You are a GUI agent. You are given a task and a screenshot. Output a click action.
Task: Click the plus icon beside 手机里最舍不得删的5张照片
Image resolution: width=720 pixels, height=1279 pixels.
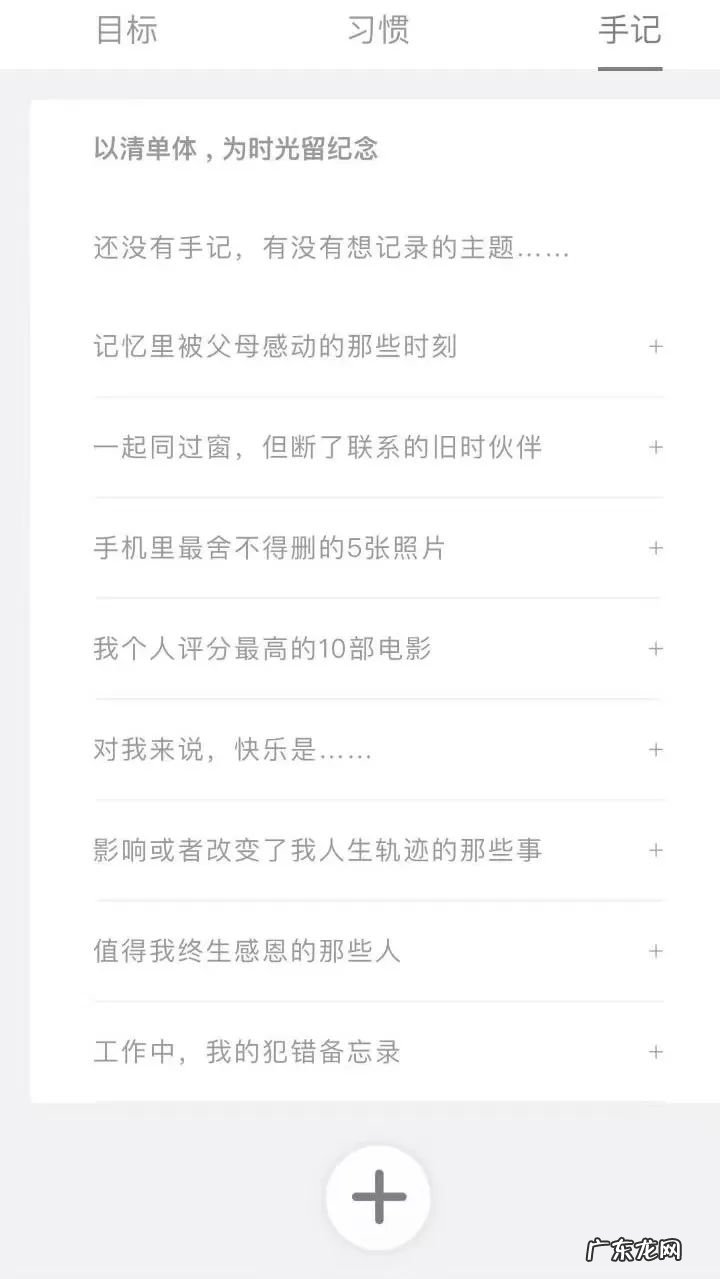[656, 548]
